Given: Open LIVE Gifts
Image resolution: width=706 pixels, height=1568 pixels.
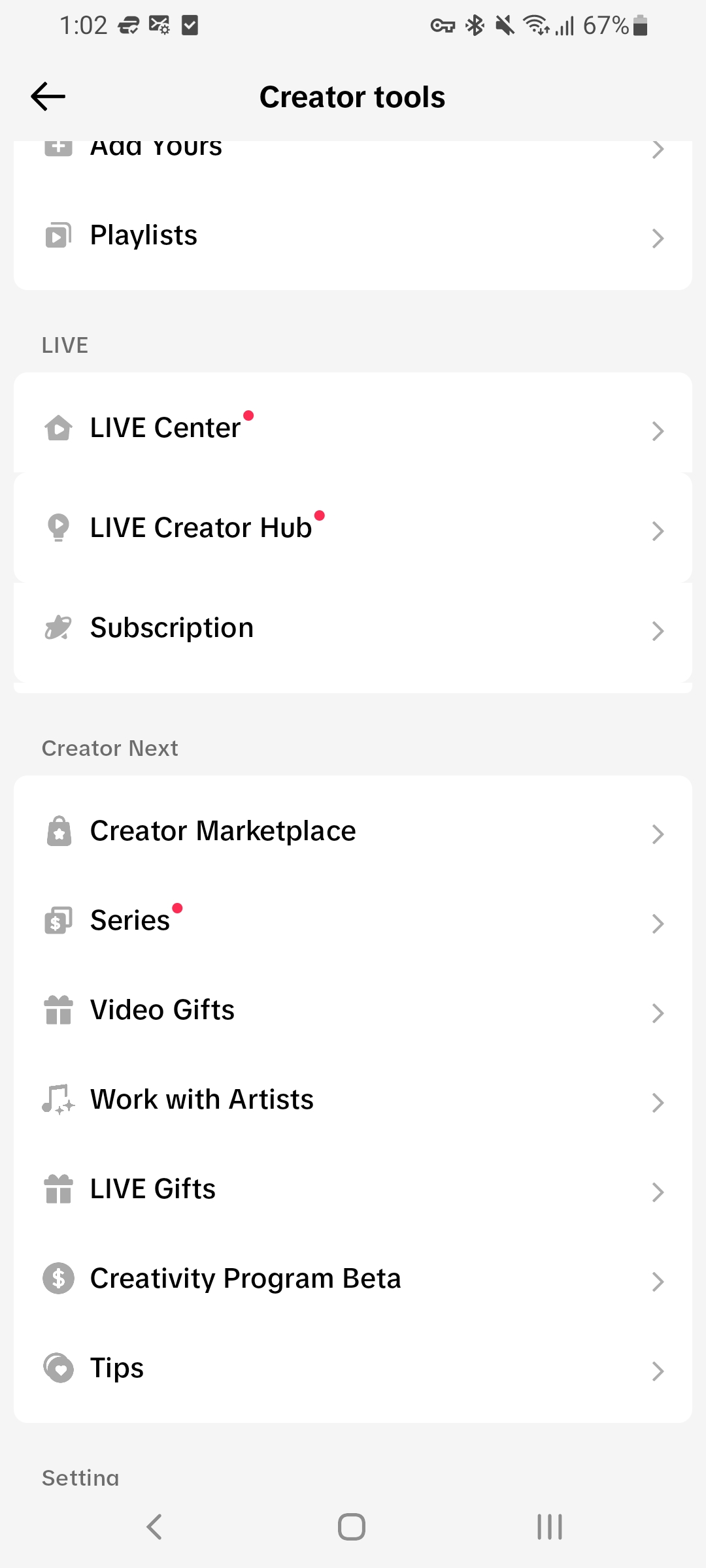Looking at the screenshot, I should click(353, 1189).
